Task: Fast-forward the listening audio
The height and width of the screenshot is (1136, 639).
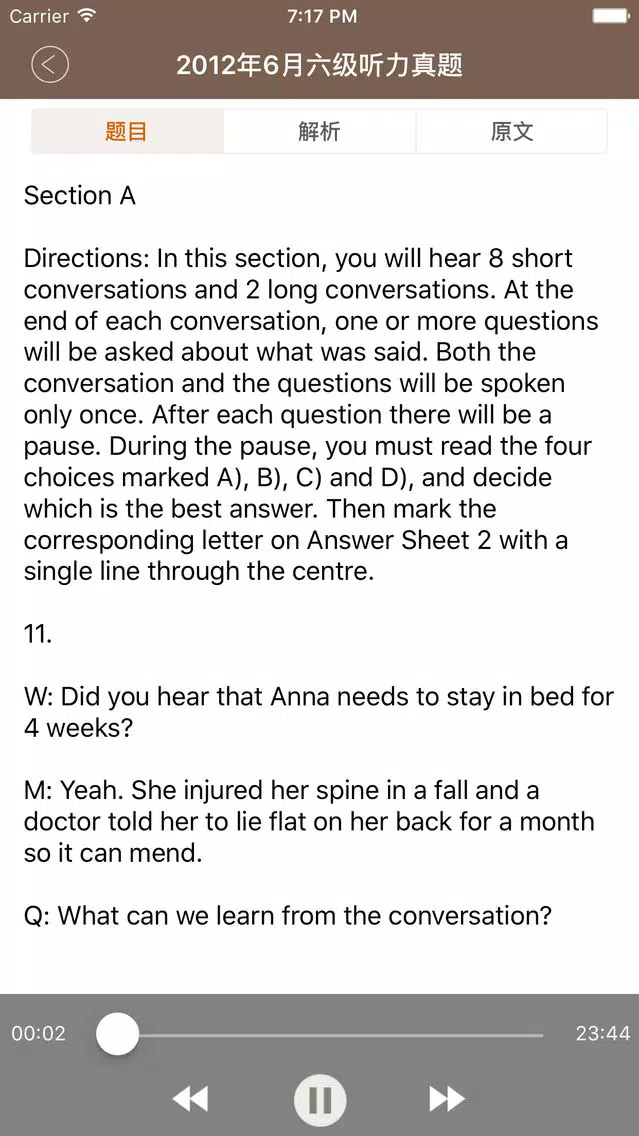Action: point(446,1098)
